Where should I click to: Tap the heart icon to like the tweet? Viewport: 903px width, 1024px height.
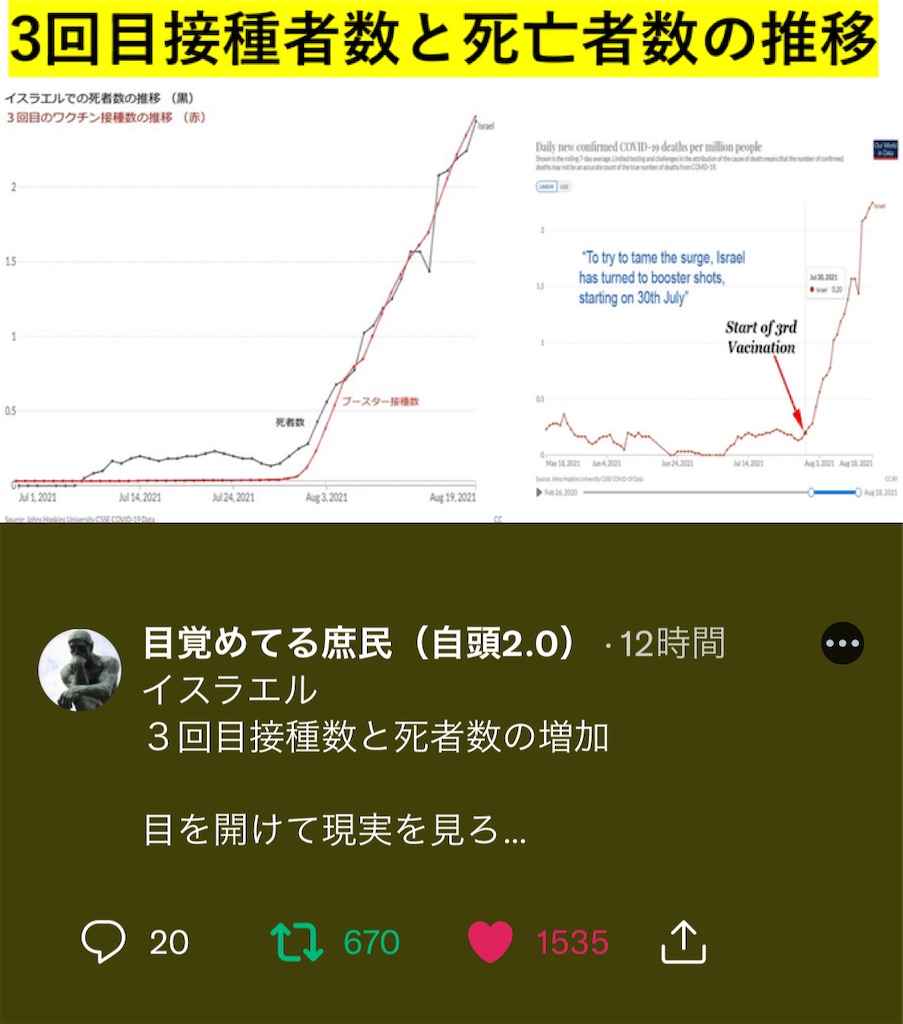tap(490, 942)
